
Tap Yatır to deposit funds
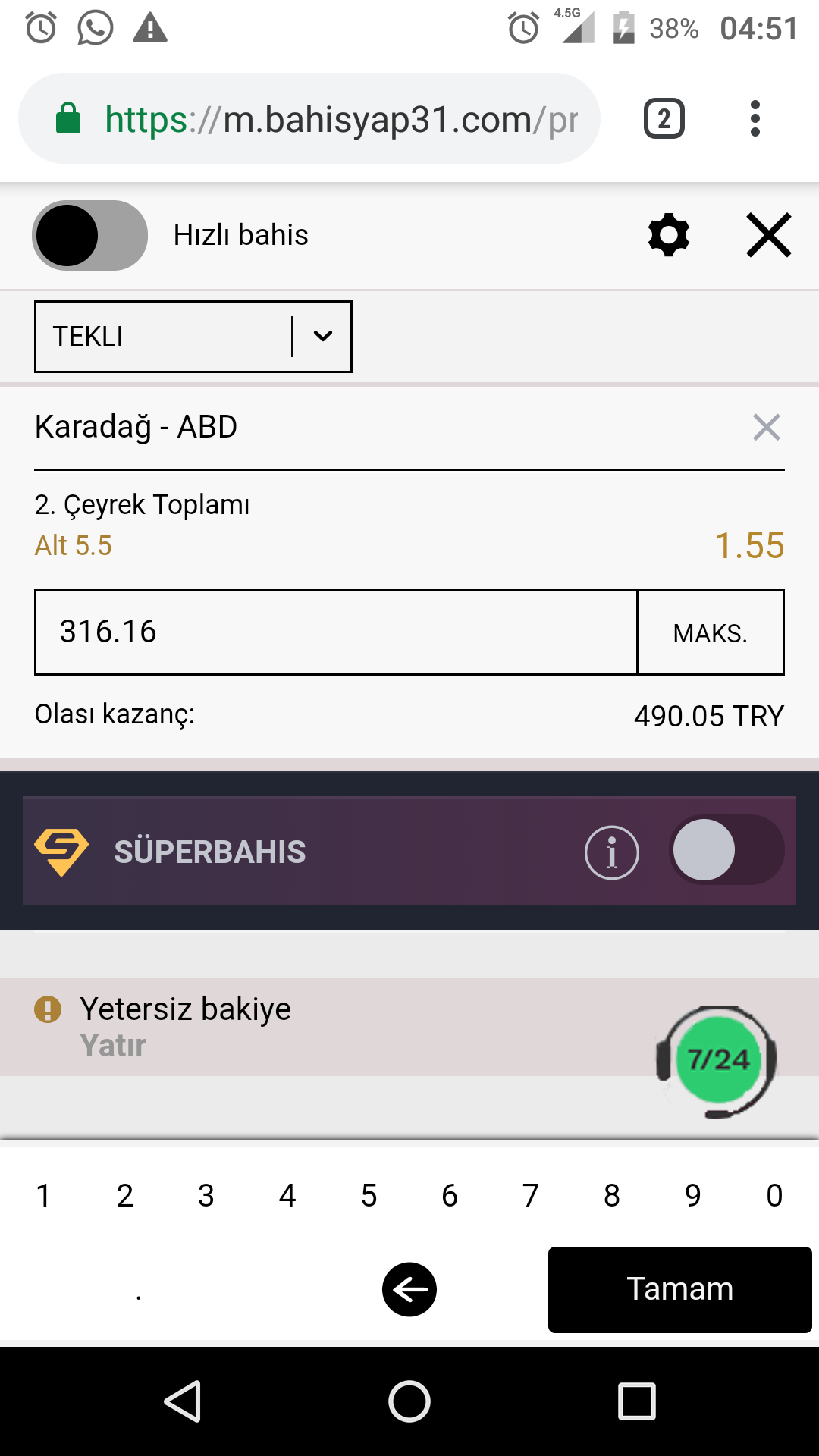[x=113, y=1046]
